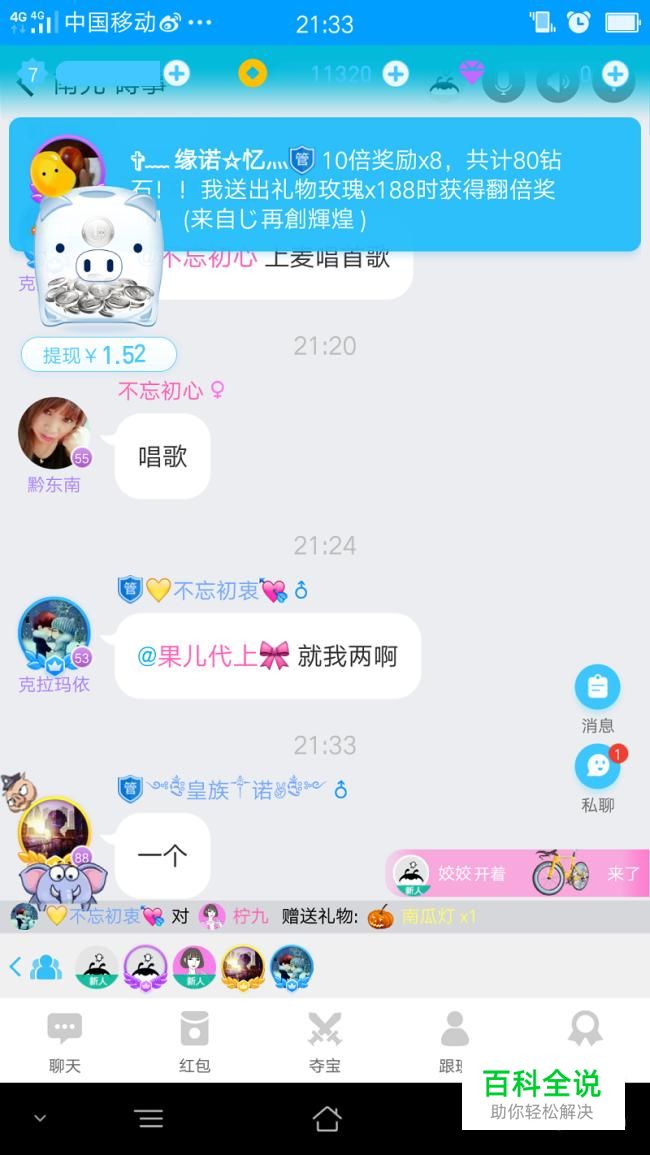650x1155 pixels.
Task: Open the reward announcement banner from 缘诺☆忆
Action: click(x=325, y=184)
